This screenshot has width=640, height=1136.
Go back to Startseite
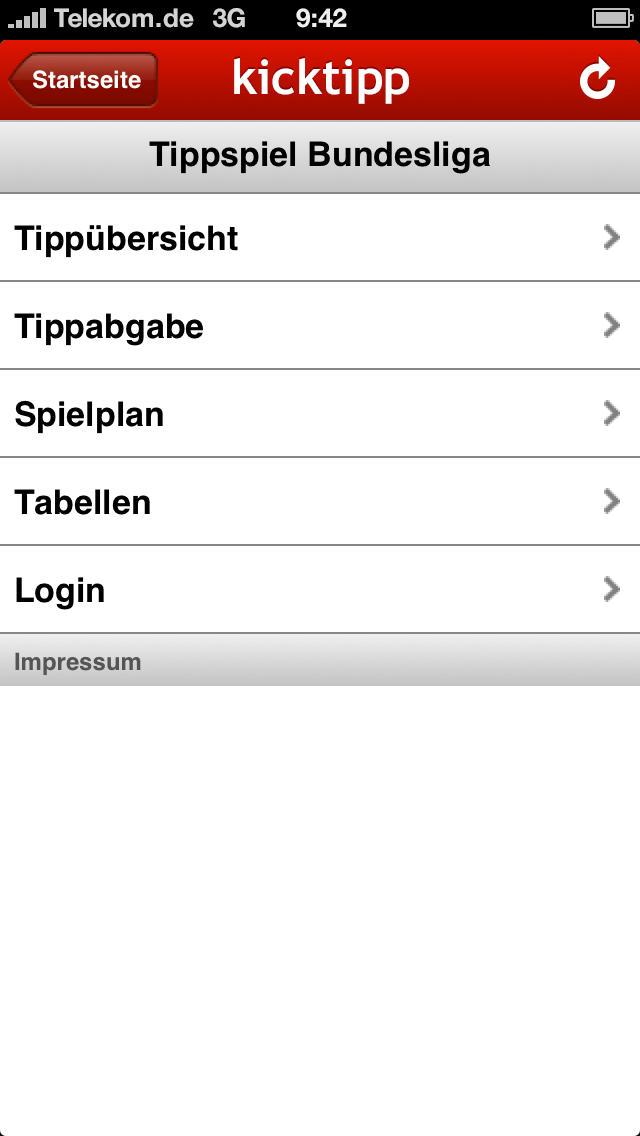84,80
